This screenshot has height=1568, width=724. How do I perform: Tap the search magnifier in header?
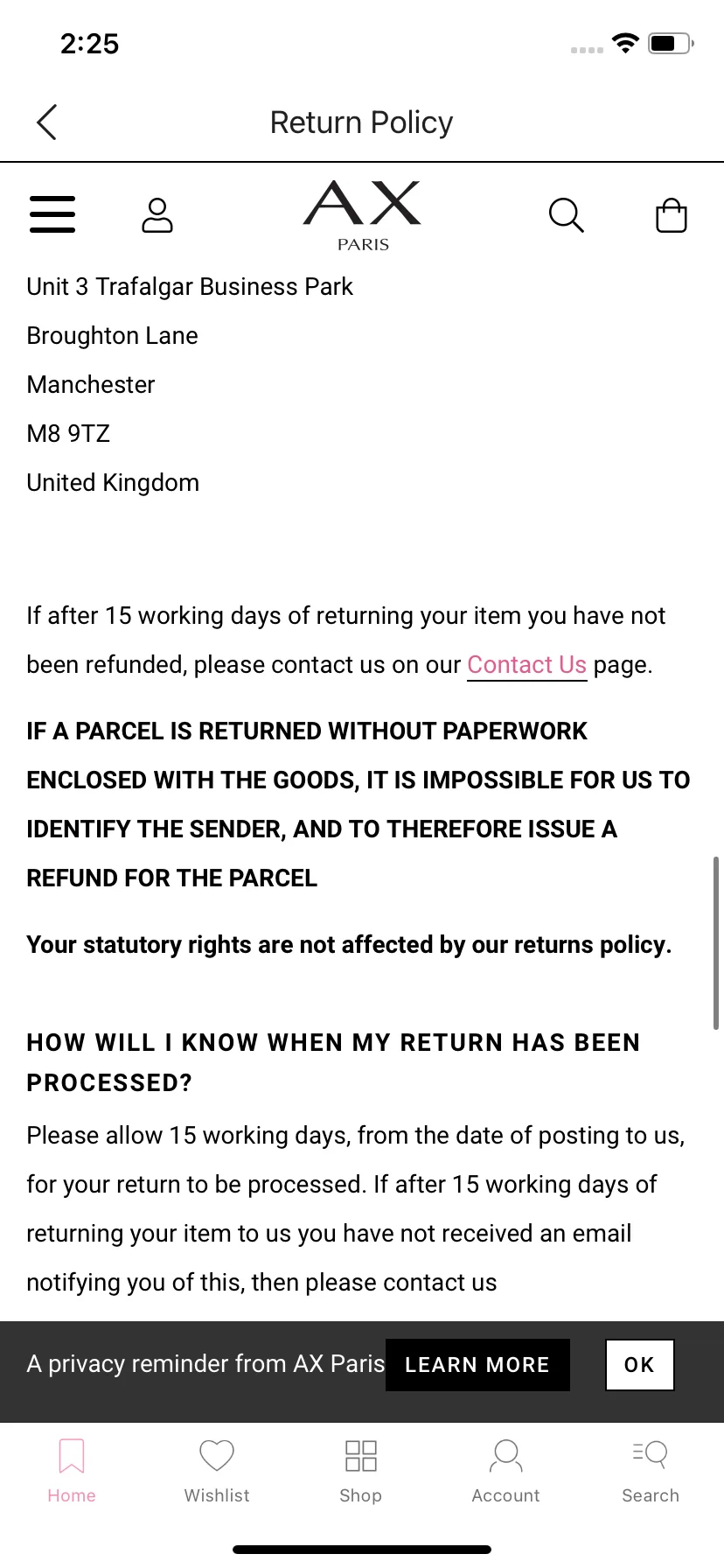coord(566,215)
